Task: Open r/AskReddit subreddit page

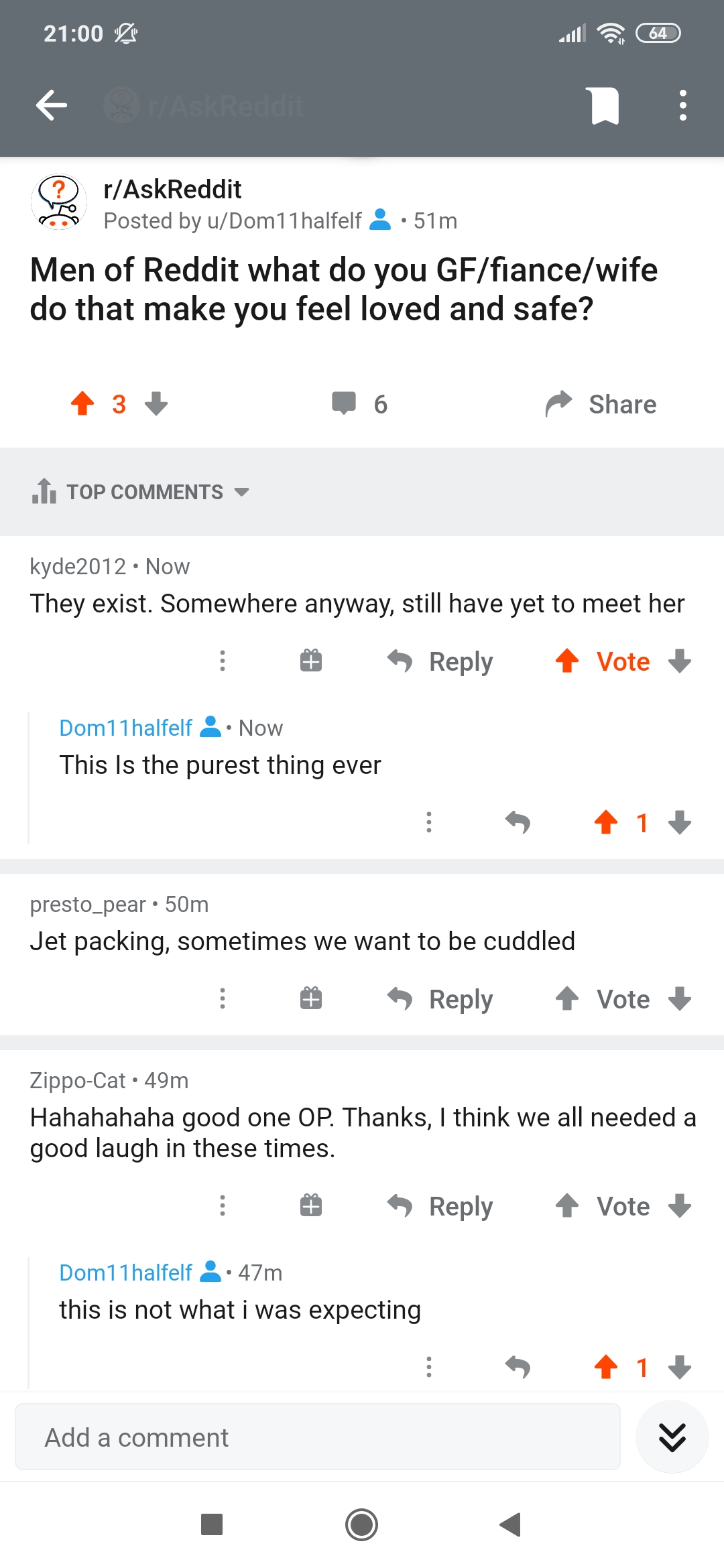Action: point(172,190)
